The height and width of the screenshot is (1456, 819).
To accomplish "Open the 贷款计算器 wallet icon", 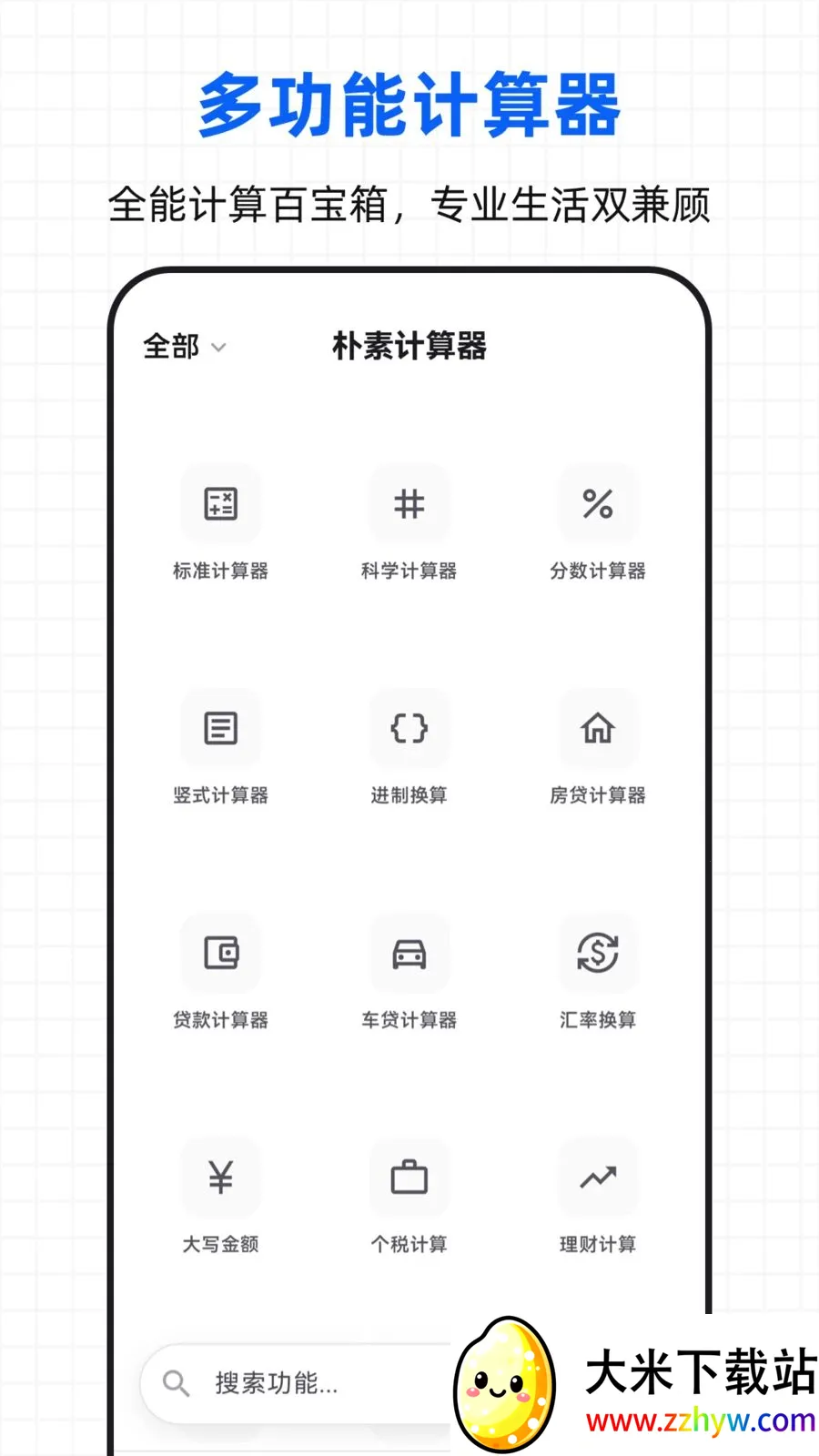I will point(221,954).
